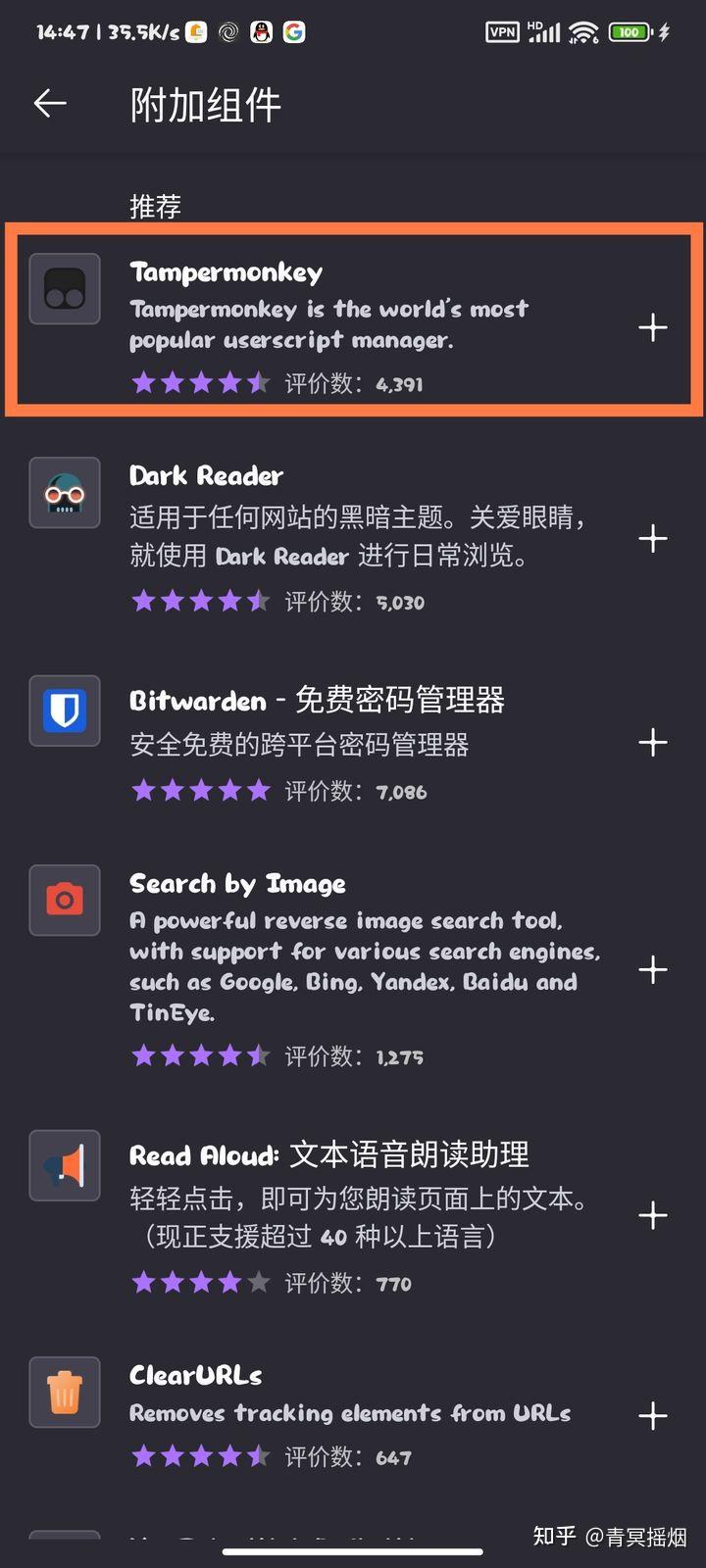706x1568 pixels.
Task: Tap the Dark Reader skull icon
Action: tap(65, 493)
